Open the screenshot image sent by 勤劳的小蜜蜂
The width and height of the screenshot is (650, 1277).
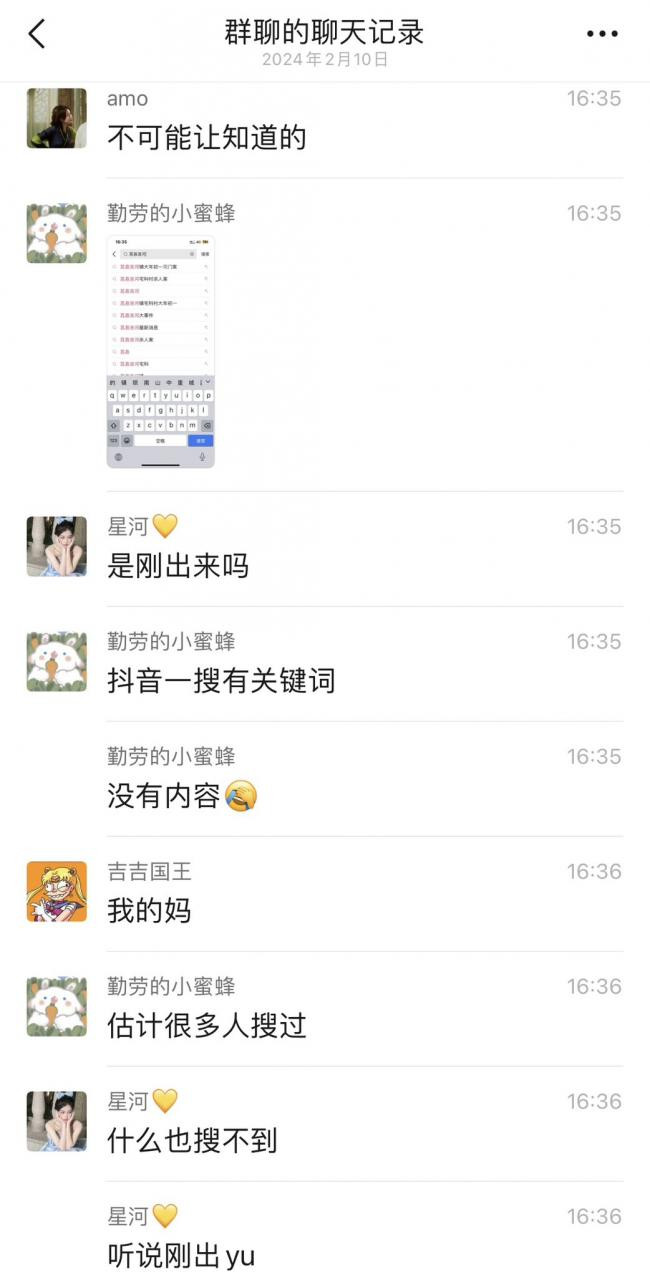[x=161, y=351]
